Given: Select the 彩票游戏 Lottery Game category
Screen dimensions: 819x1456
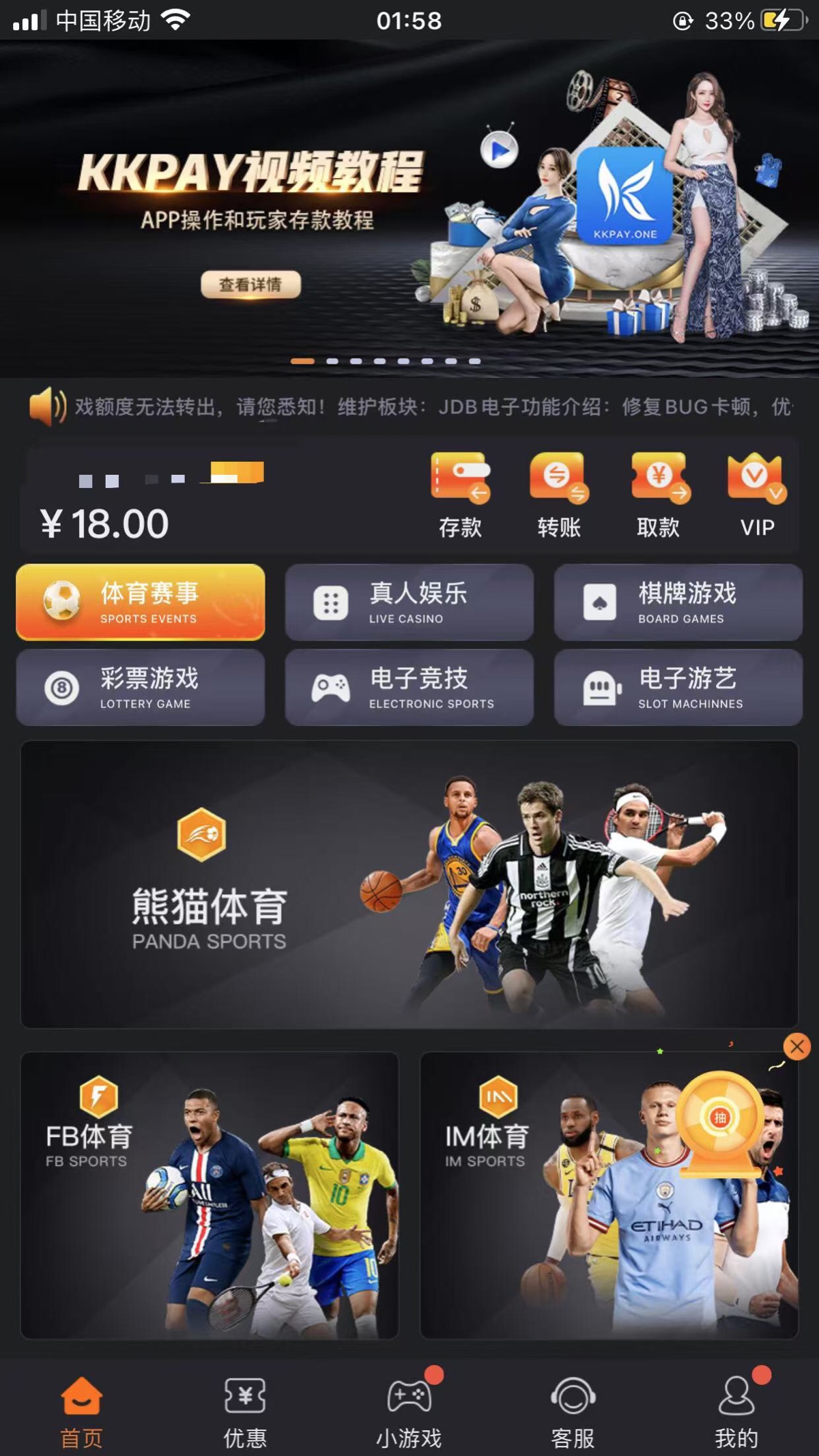Looking at the screenshot, I should point(141,687).
